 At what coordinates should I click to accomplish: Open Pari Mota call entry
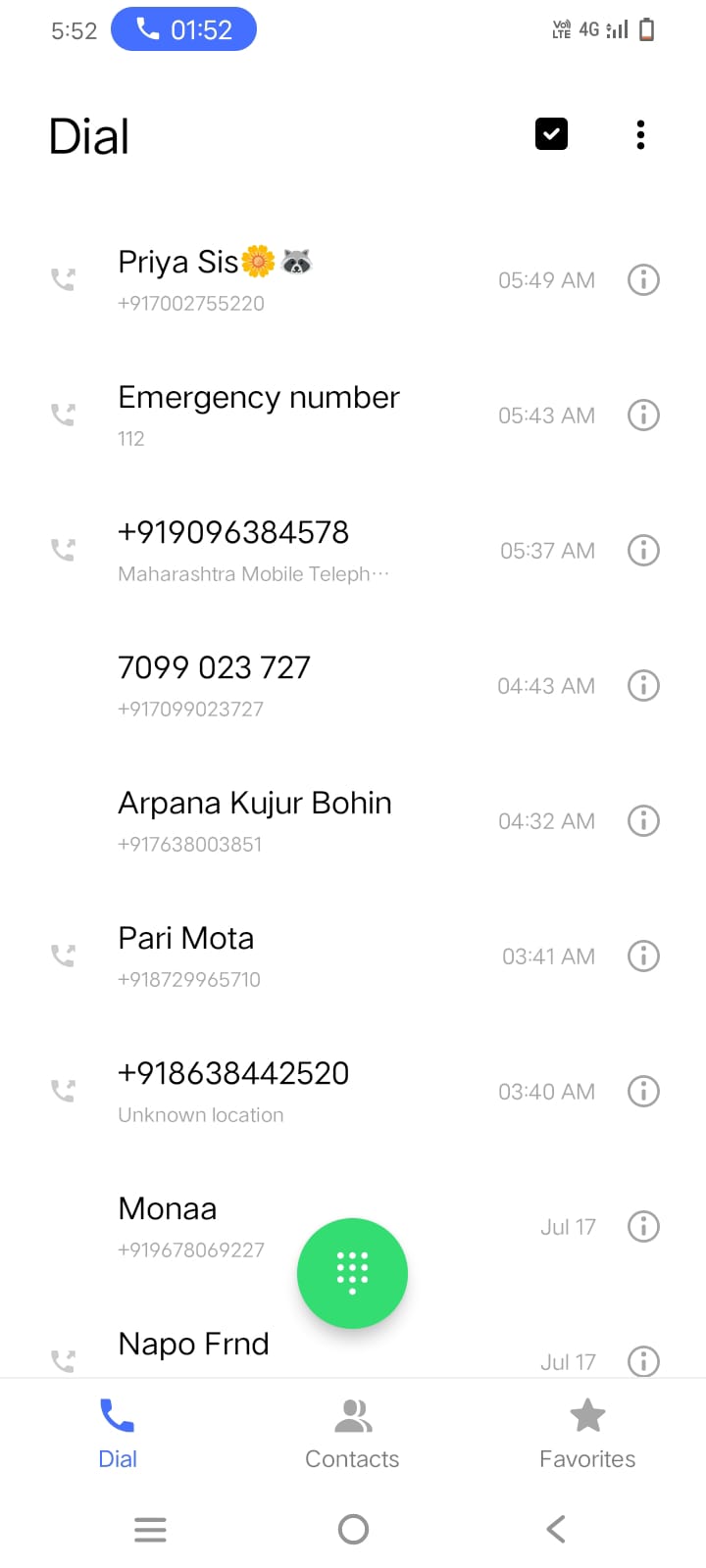click(324, 956)
